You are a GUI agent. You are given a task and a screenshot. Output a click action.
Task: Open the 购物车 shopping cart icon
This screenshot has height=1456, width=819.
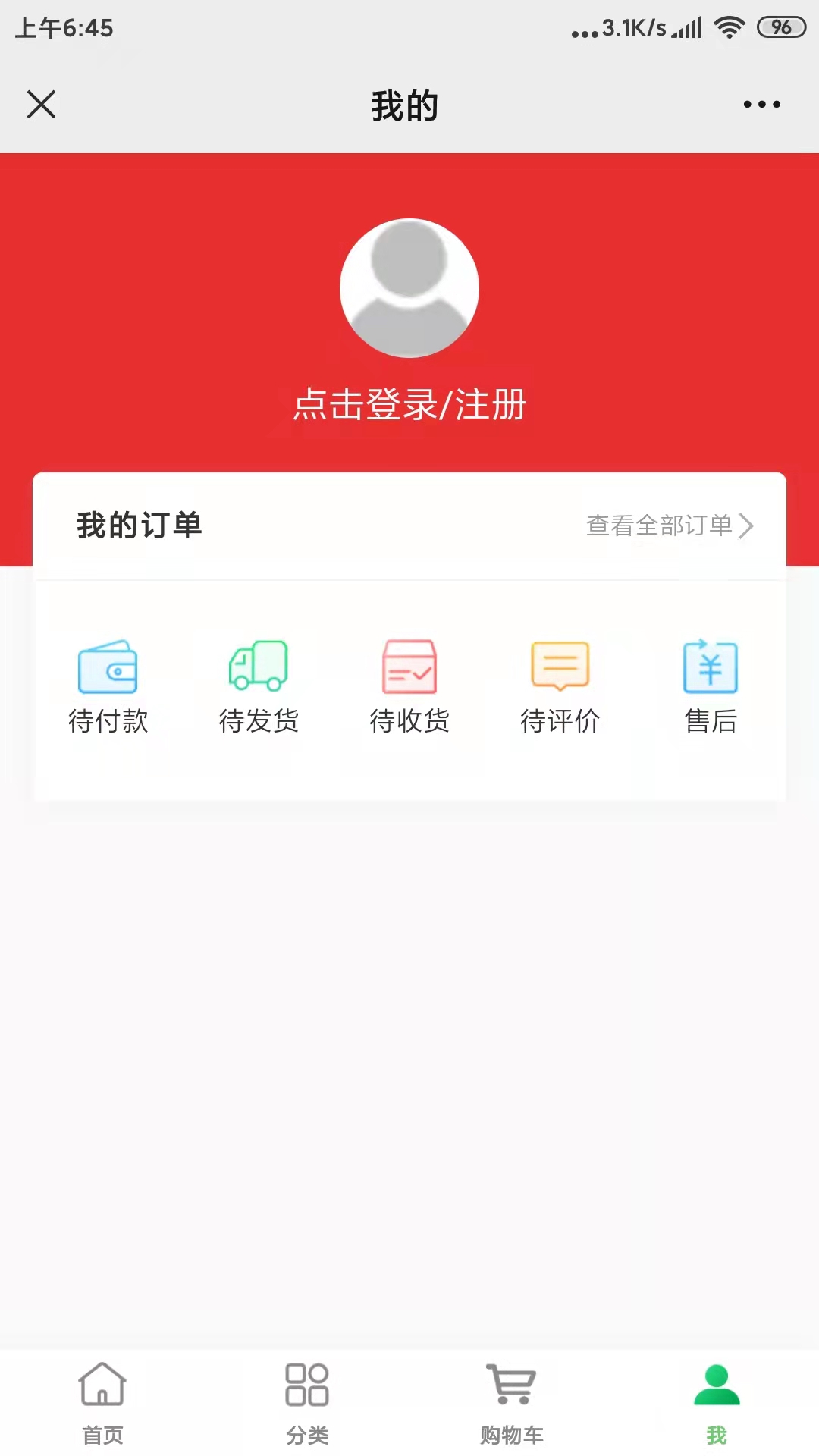(512, 1385)
